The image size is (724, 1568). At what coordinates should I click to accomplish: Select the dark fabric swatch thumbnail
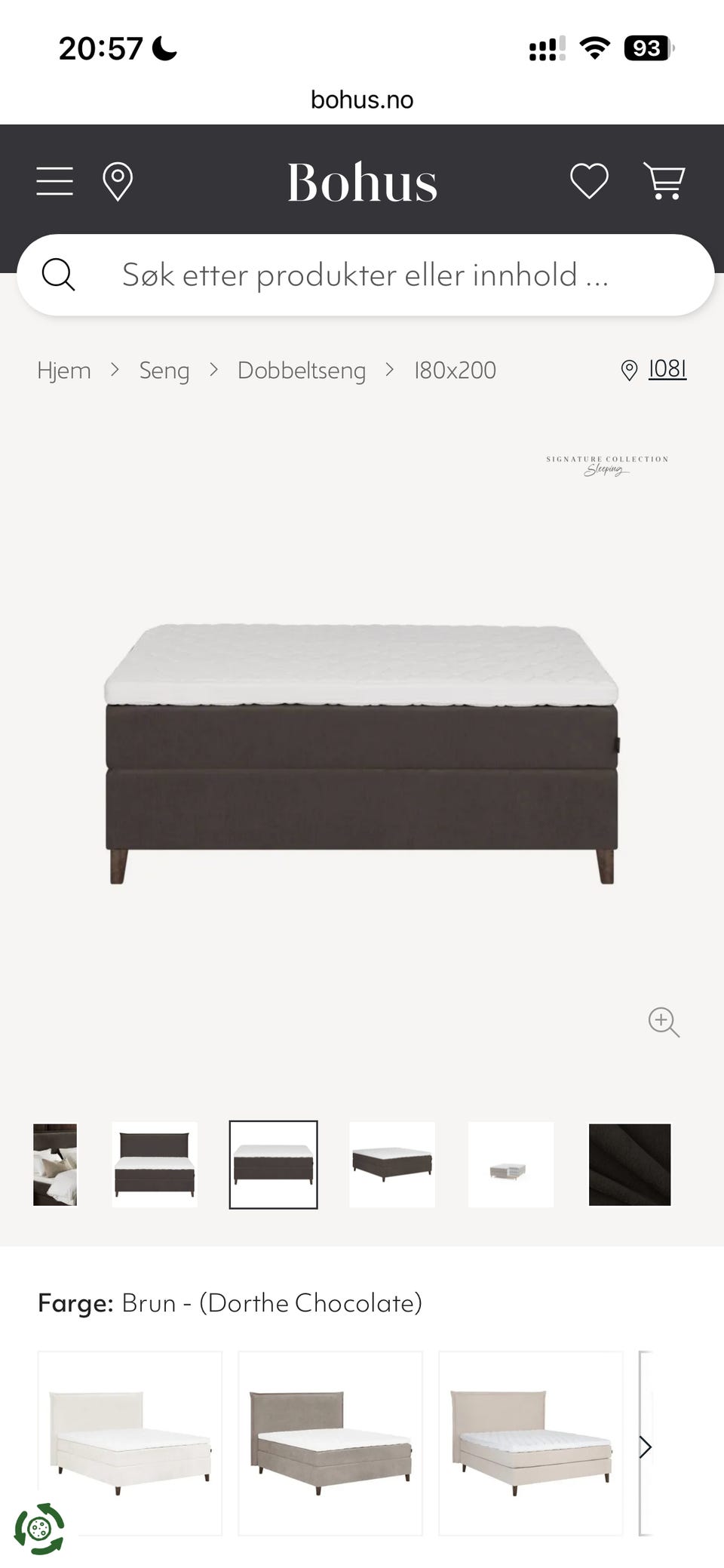click(630, 1164)
